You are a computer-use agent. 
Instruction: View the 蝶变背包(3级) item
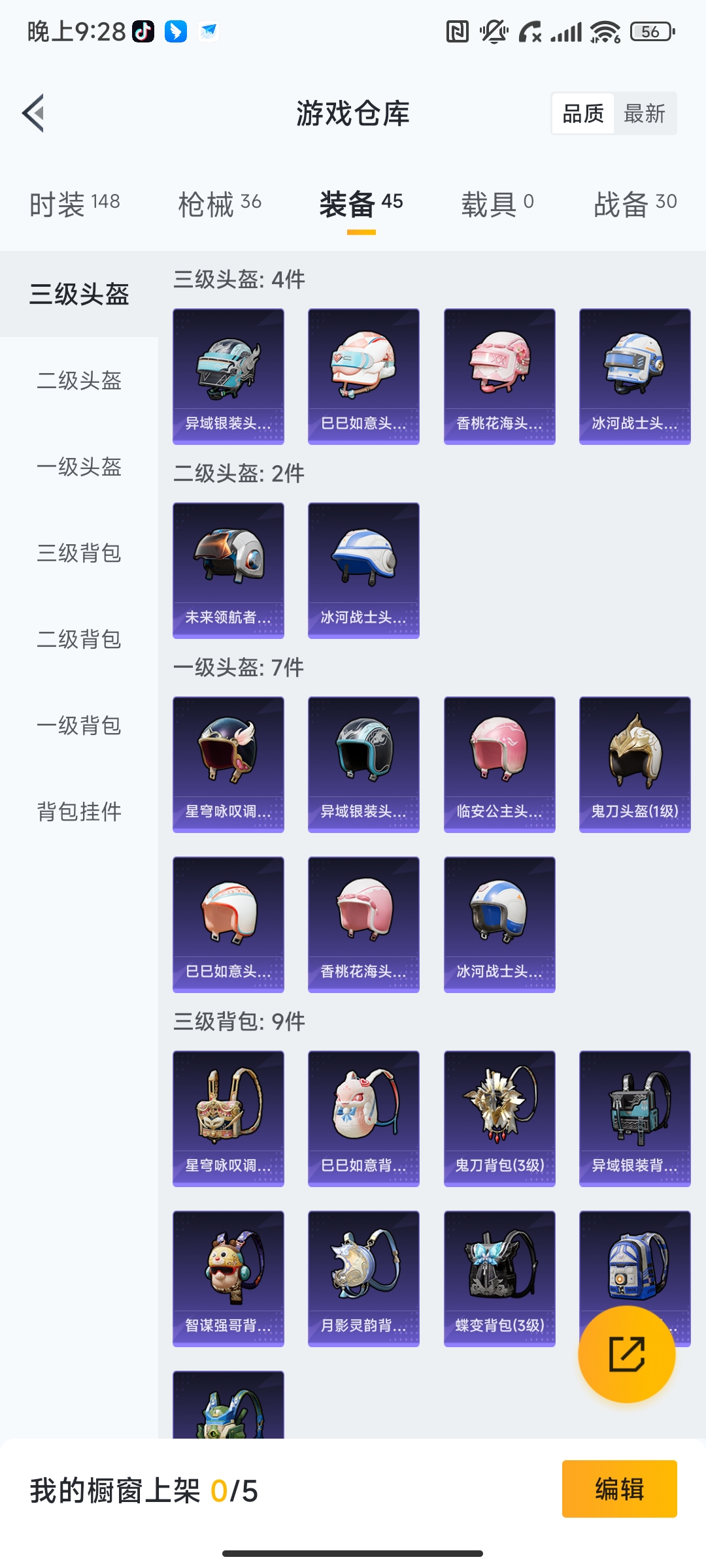click(499, 1278)
